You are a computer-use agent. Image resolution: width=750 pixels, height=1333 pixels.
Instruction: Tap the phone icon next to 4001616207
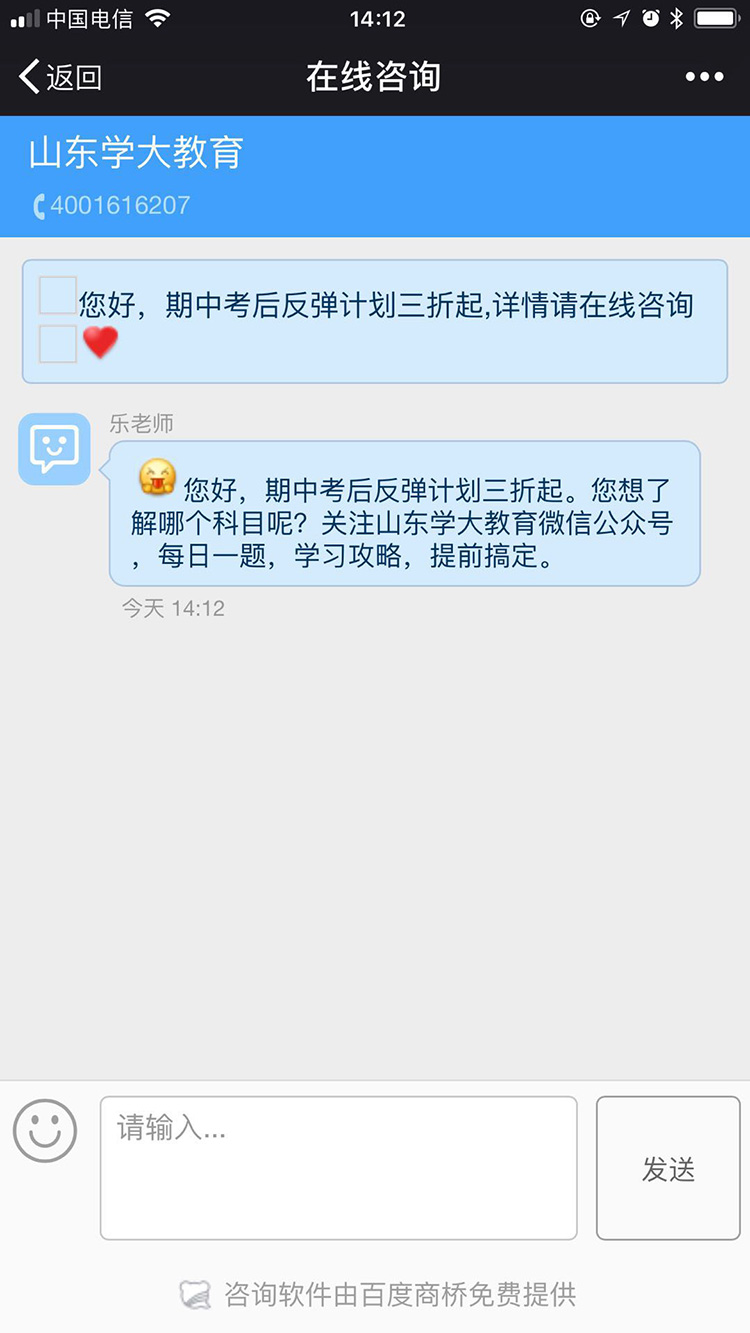pyautogui.click(x=38, y=204)
